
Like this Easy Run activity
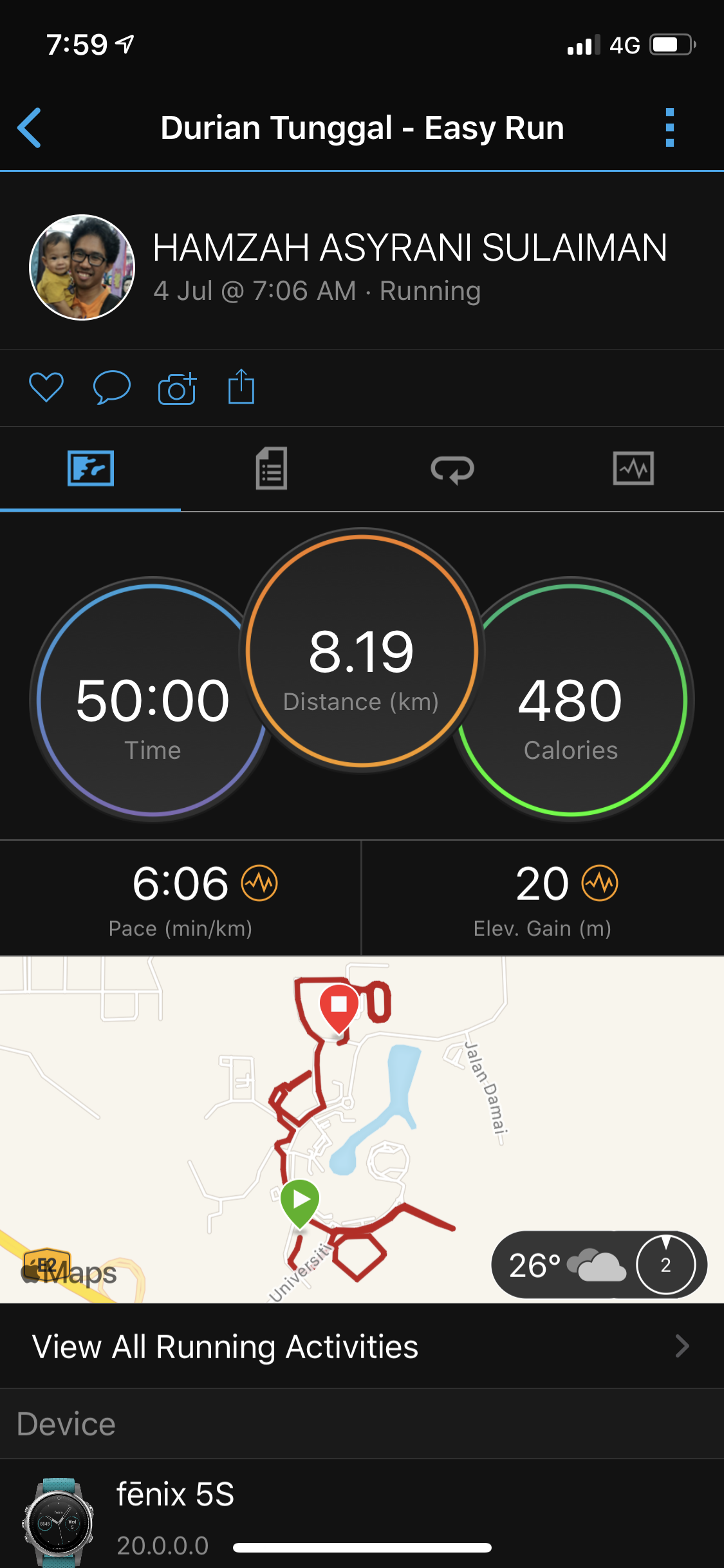(x=46, y=387)
